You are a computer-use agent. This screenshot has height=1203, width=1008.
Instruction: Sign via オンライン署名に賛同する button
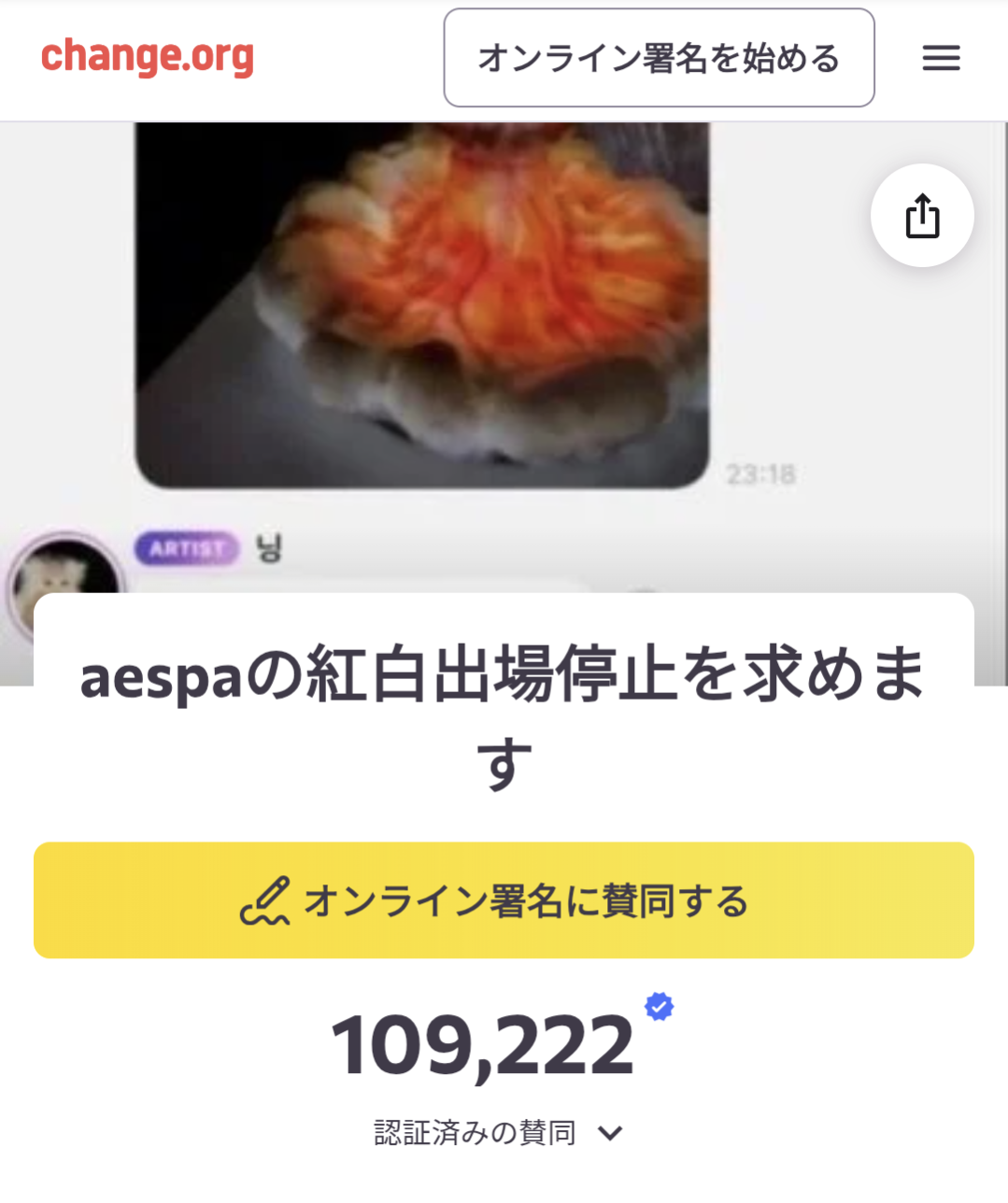pyautogui.click(x=504, y=900)
